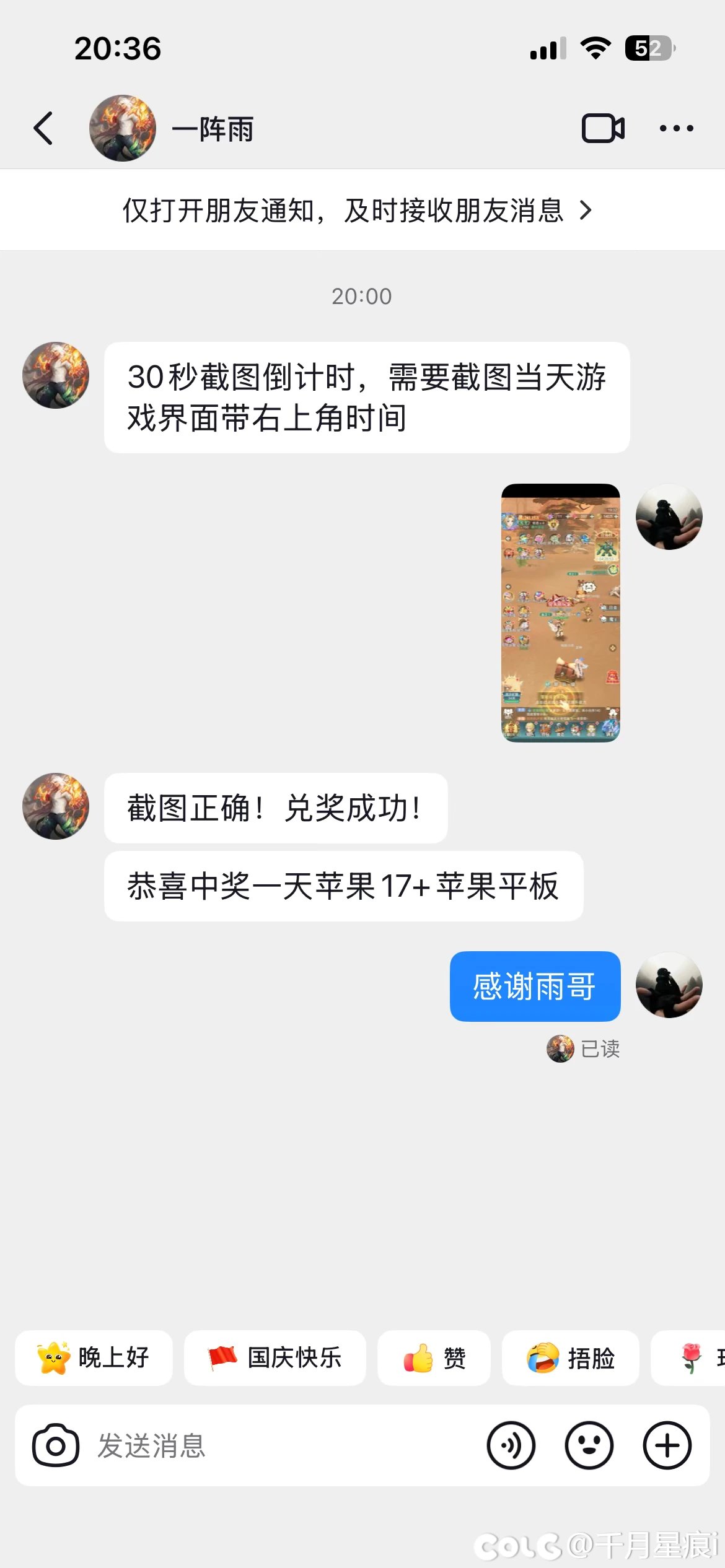Image resolution: width=725 pixels, height=1568 pixels.
Task: Open the emoji picker
Action: [589, 1446]
